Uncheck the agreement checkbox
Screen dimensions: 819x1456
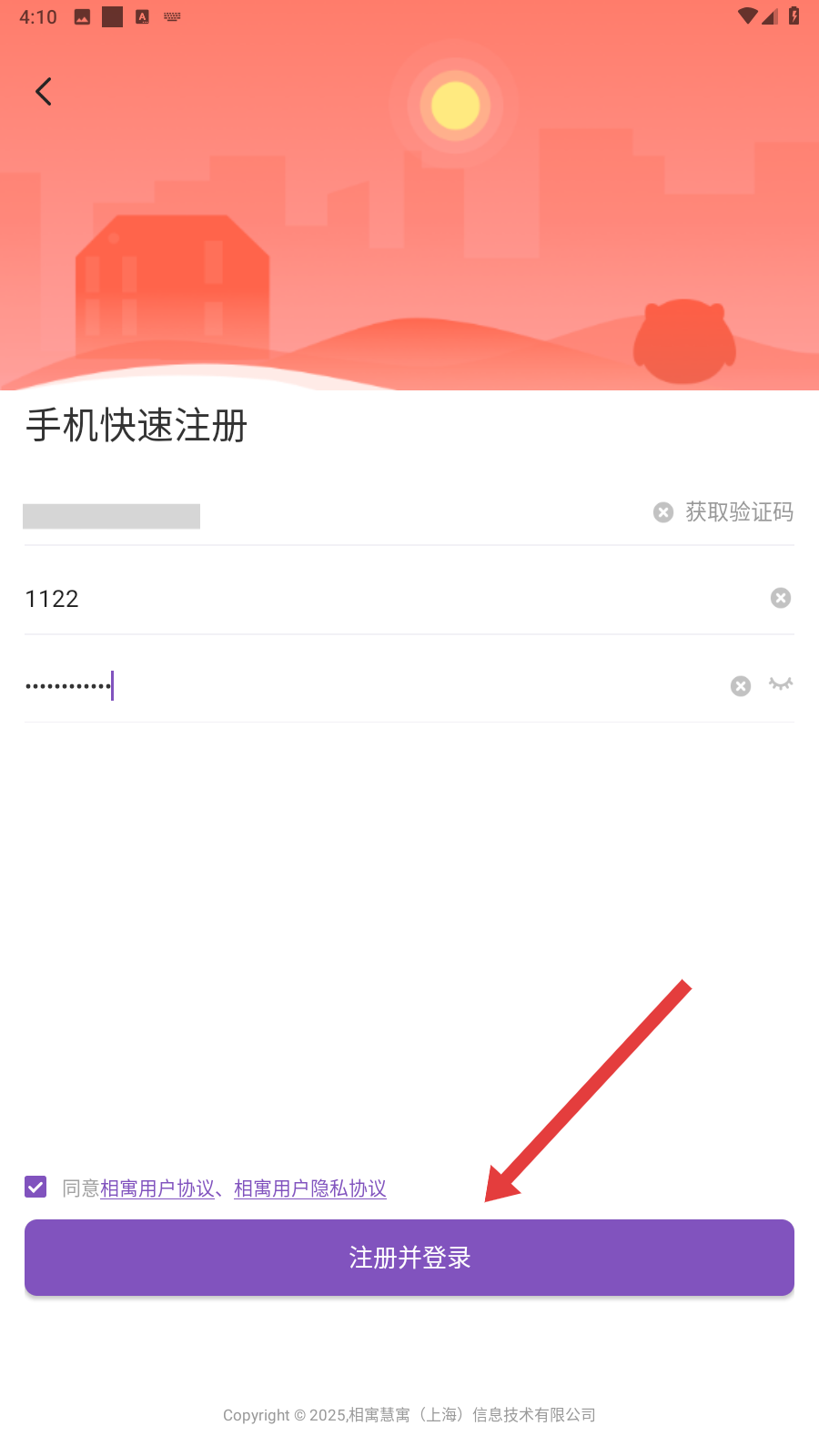coord(35,1187)
